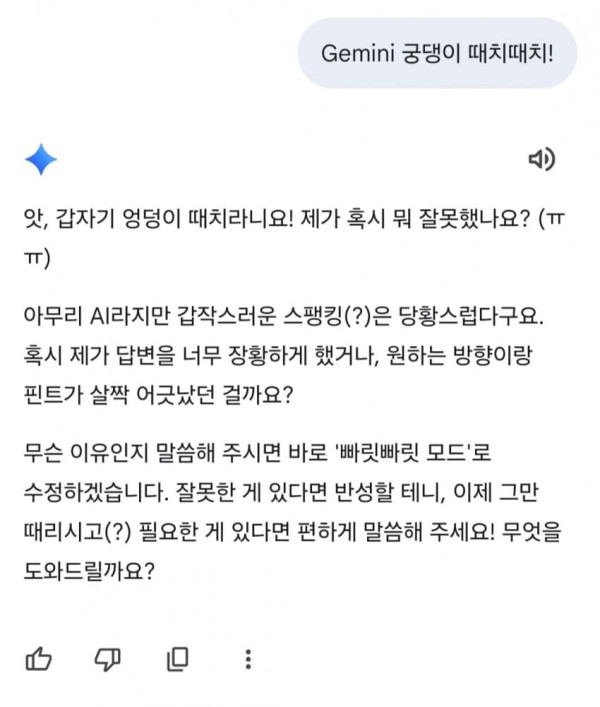Play the response aloud with speaker icon
The height and width of the screenshot is (707, 600).
(541, 159)
